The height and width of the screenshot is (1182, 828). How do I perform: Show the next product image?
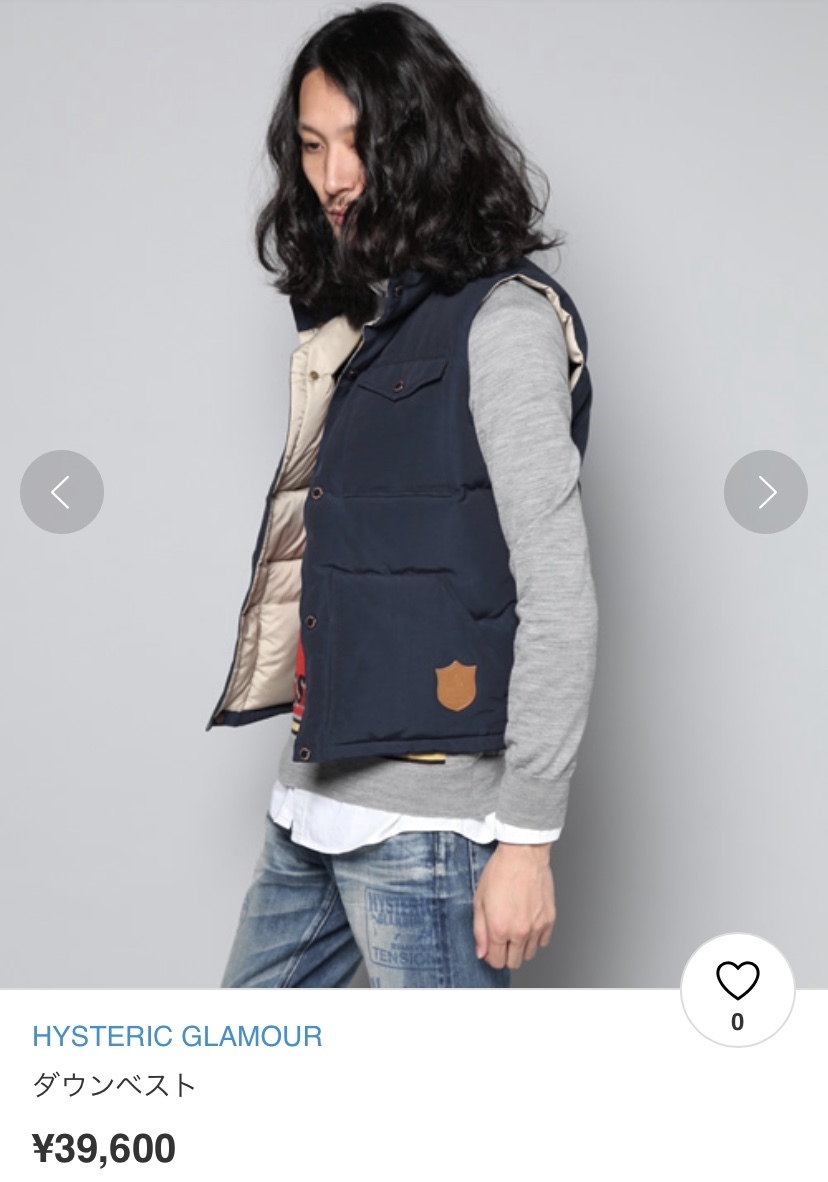click(x=765, y=491)
